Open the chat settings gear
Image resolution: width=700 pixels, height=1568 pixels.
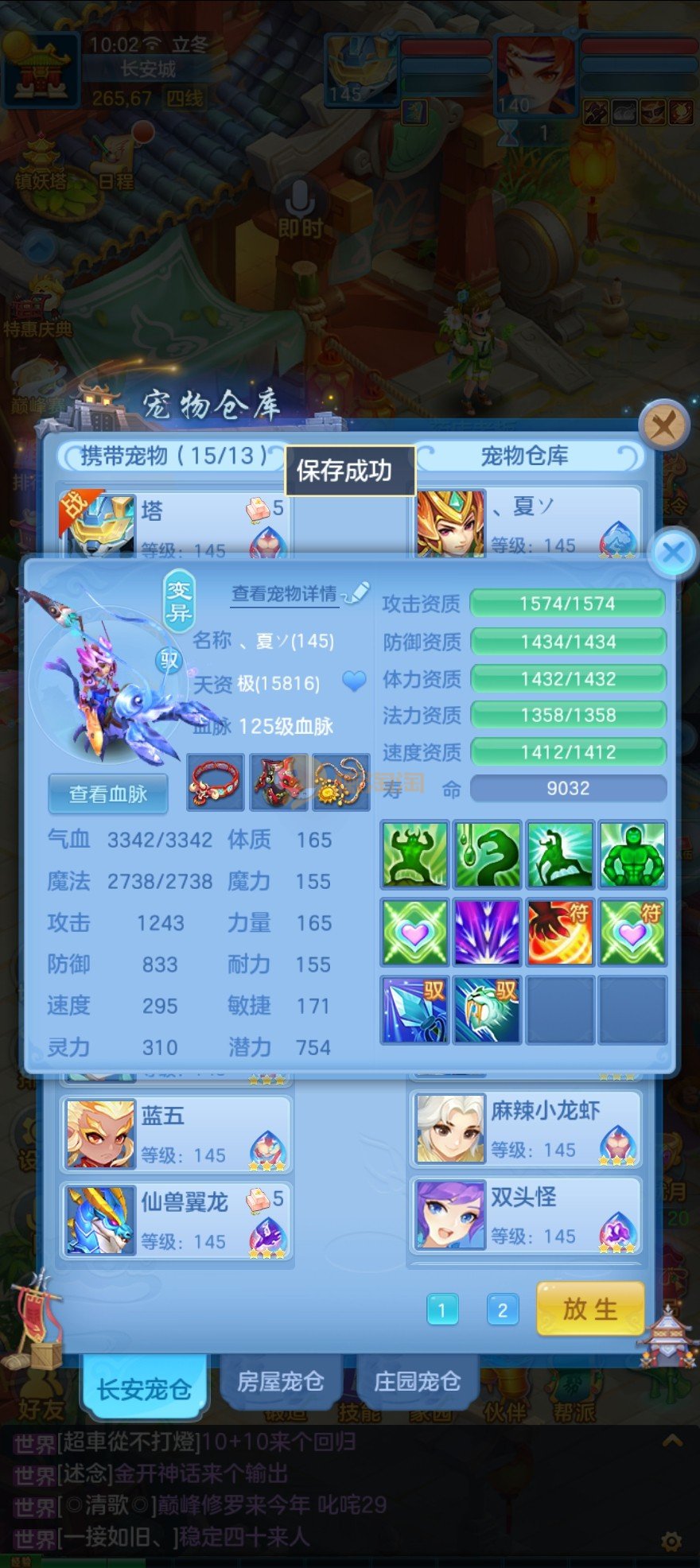(x=672, y=1542)
